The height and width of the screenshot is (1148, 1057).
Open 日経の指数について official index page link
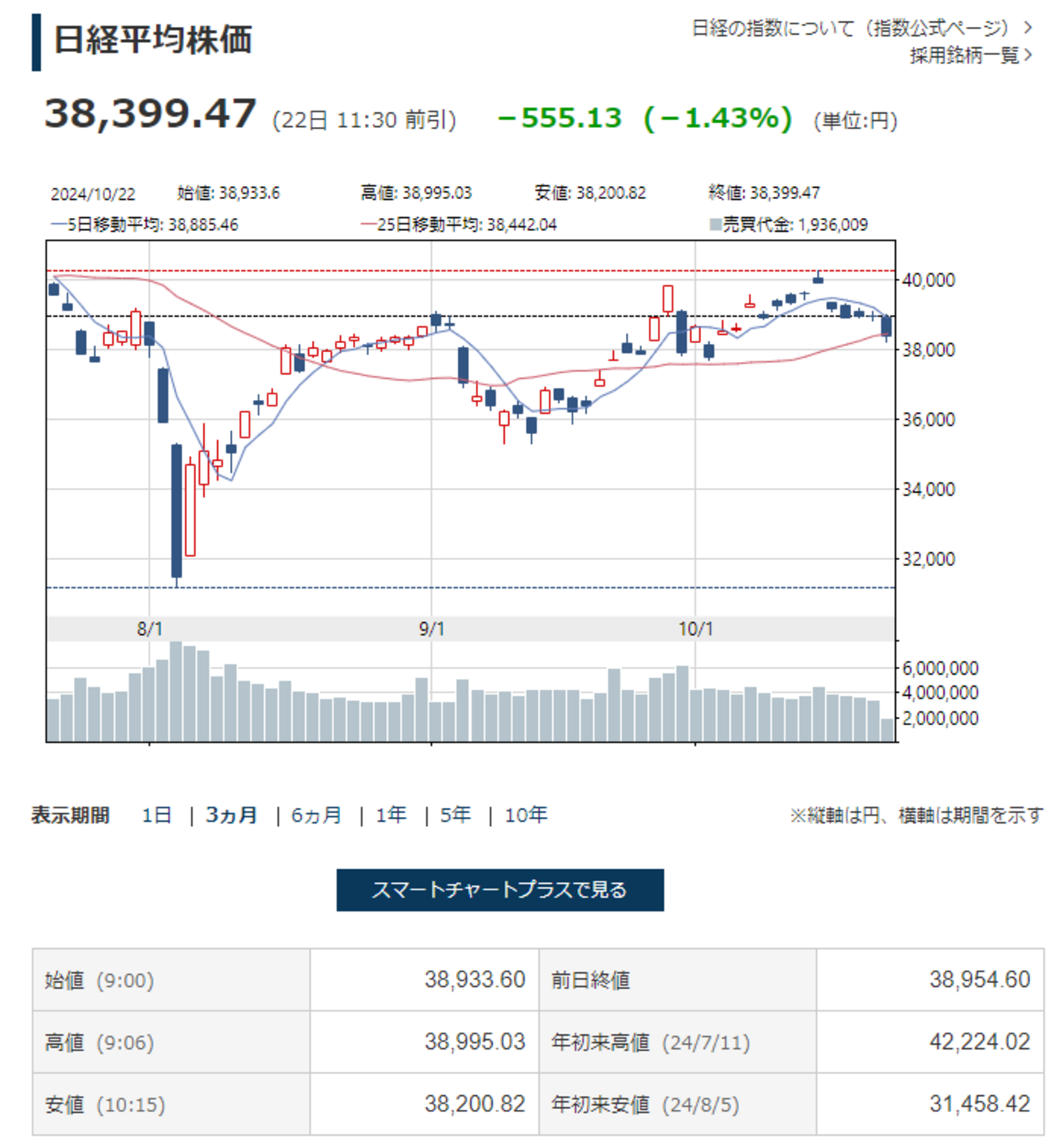(x=860, y=28)
